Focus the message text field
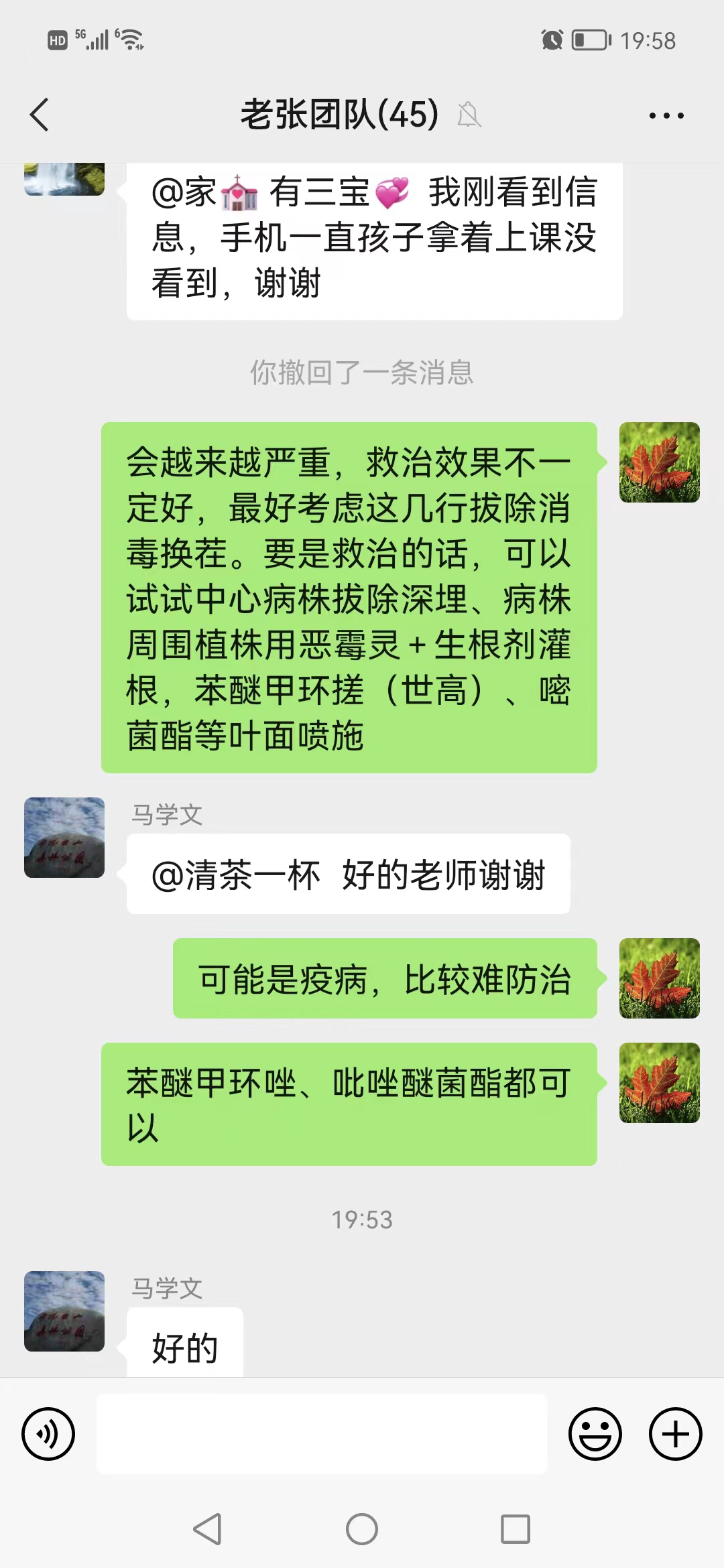This screenshot has width=724, height=1568. (322, 1434)
